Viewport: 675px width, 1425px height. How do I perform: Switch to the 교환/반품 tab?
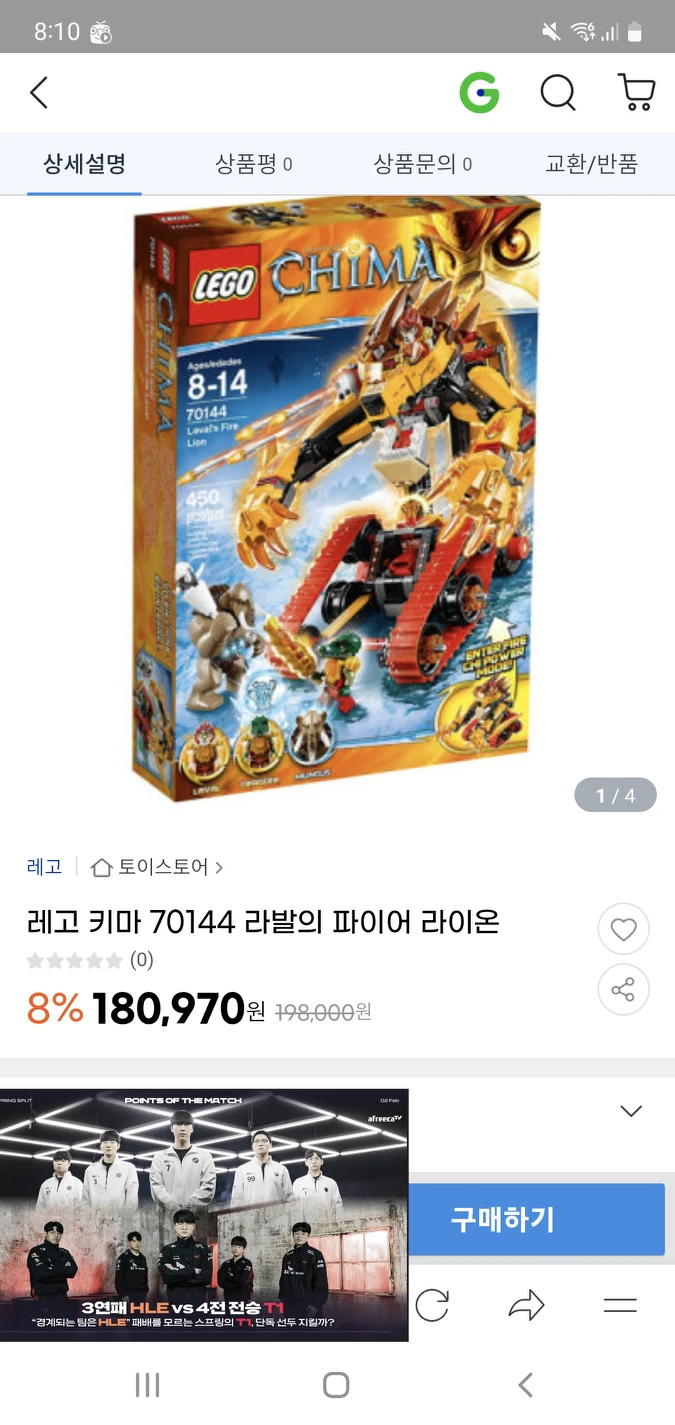tap(591, 164)
